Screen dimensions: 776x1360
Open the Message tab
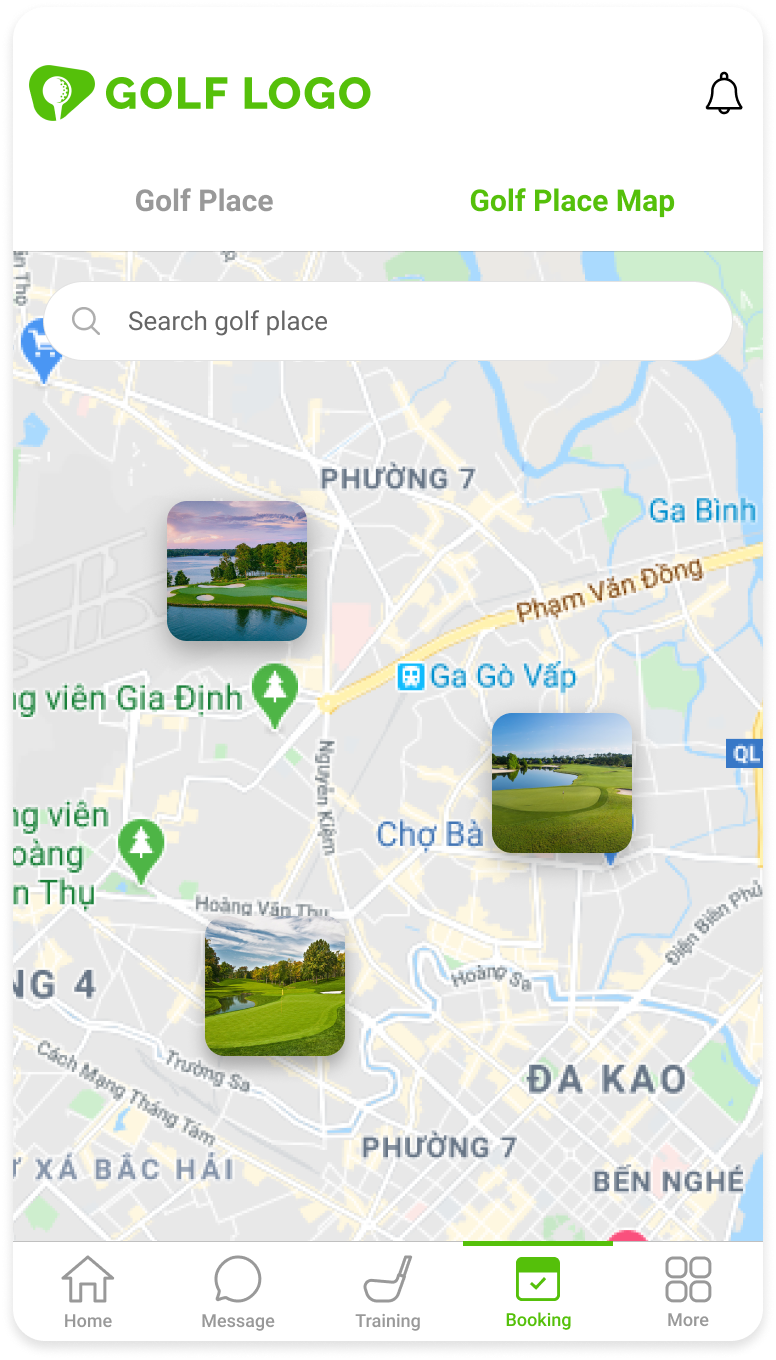coord(238,1292)
